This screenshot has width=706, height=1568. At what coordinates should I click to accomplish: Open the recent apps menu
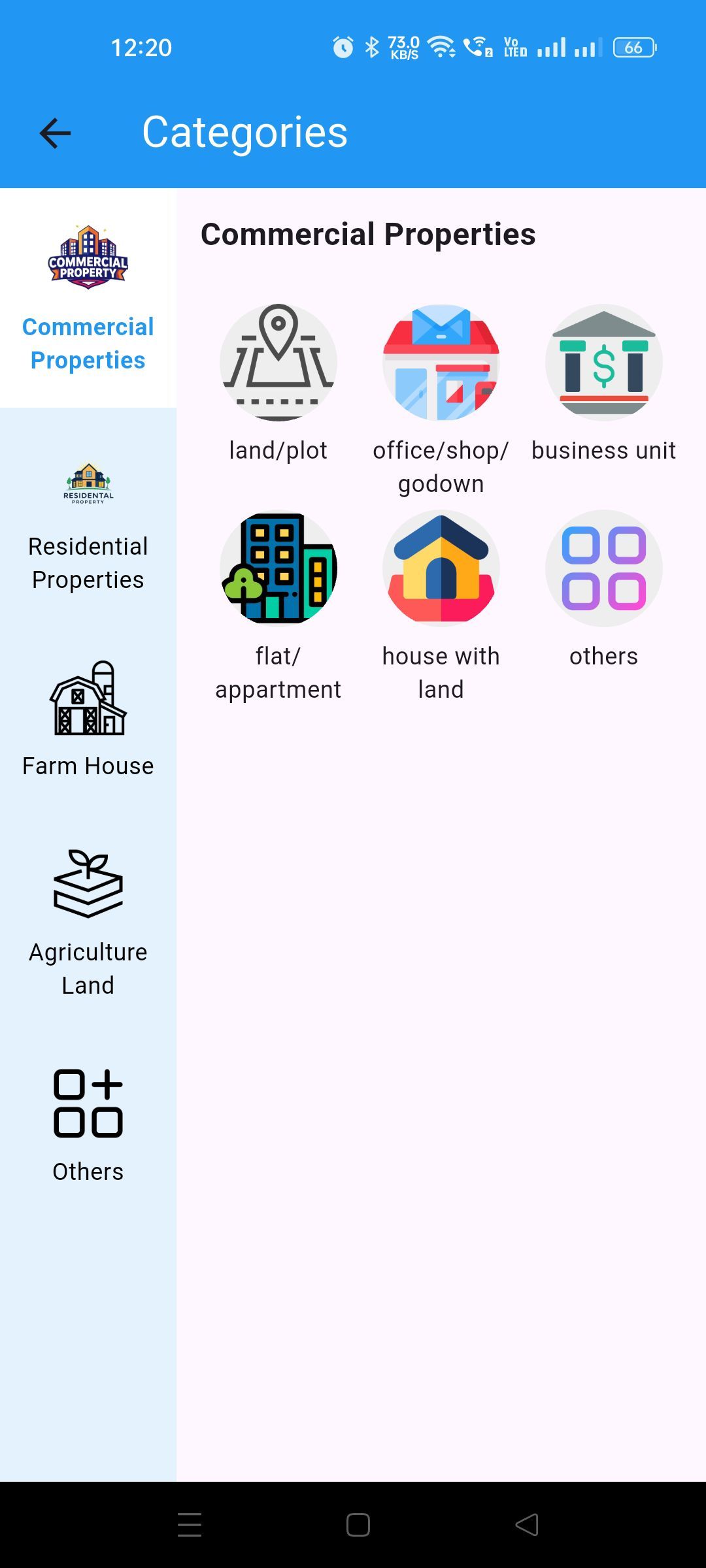pos(190,1525)
